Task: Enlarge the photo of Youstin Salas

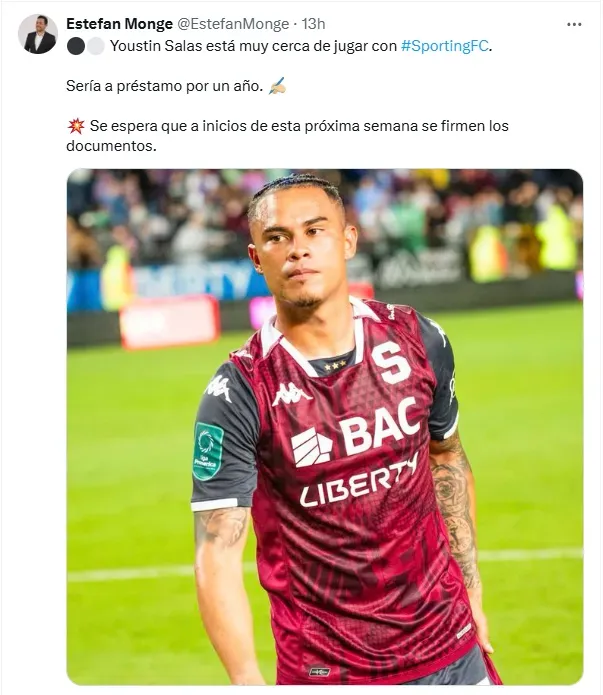Action: [x=324, y=427]
